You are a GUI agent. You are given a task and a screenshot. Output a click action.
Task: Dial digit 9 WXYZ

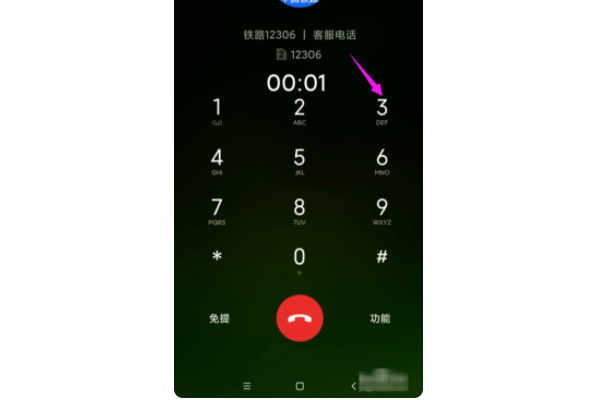coord(381,211)
